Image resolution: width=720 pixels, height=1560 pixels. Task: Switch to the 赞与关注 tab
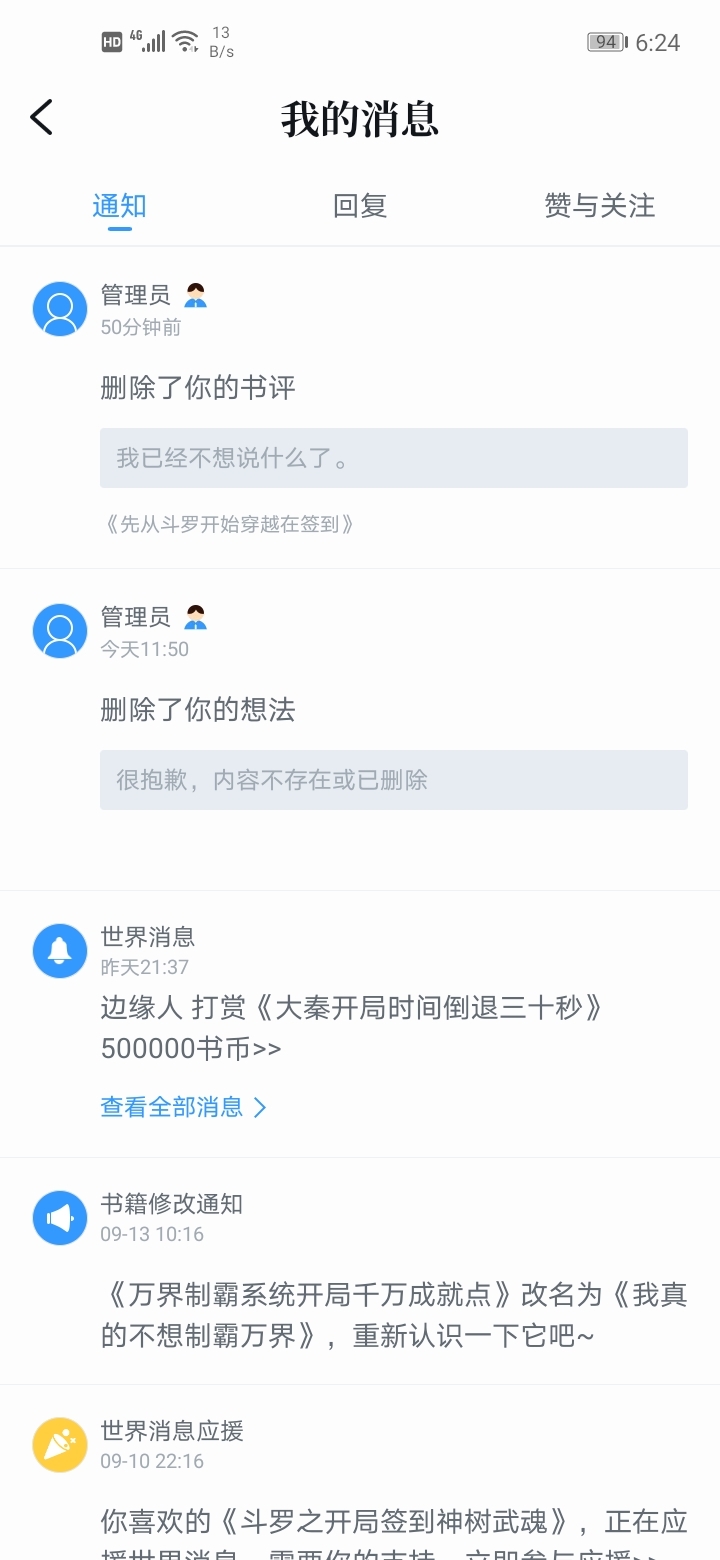pos(600,206)
